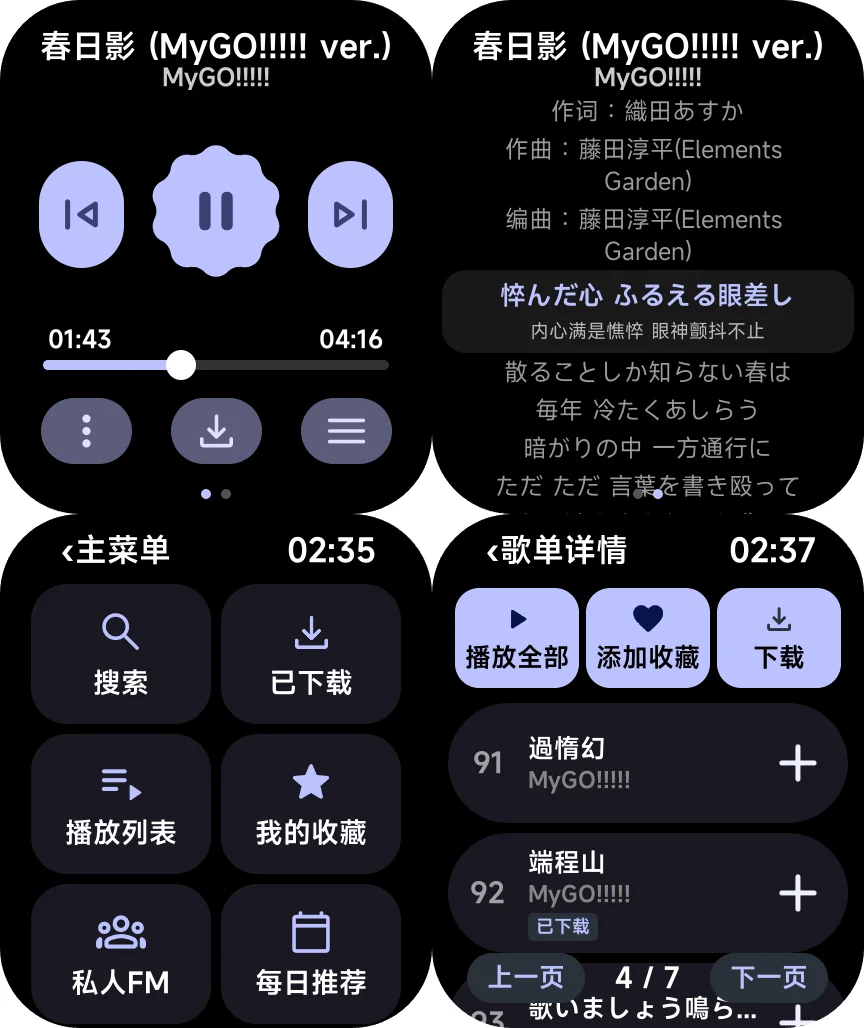Open the more options menu on player screen
The width and height of the screenshot is (864, 1028).
[86, 430]
